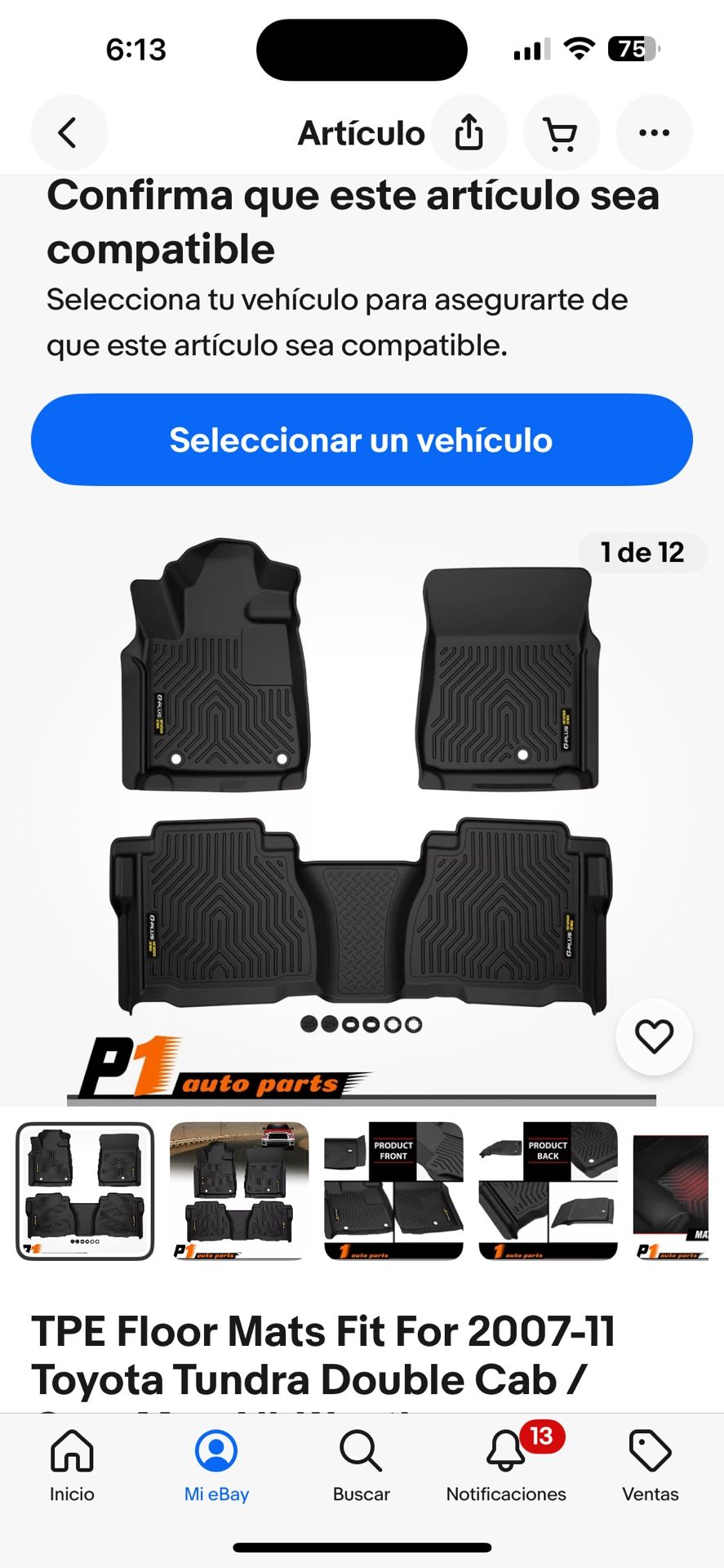Select the truck background thumbnail

coord(238,1191)
